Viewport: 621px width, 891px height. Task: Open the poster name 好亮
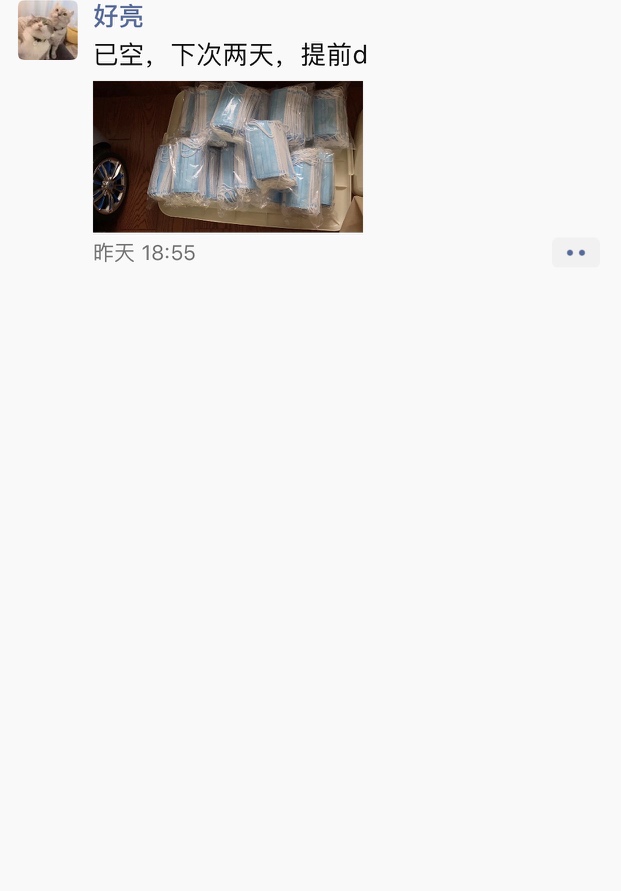point(119,16)
